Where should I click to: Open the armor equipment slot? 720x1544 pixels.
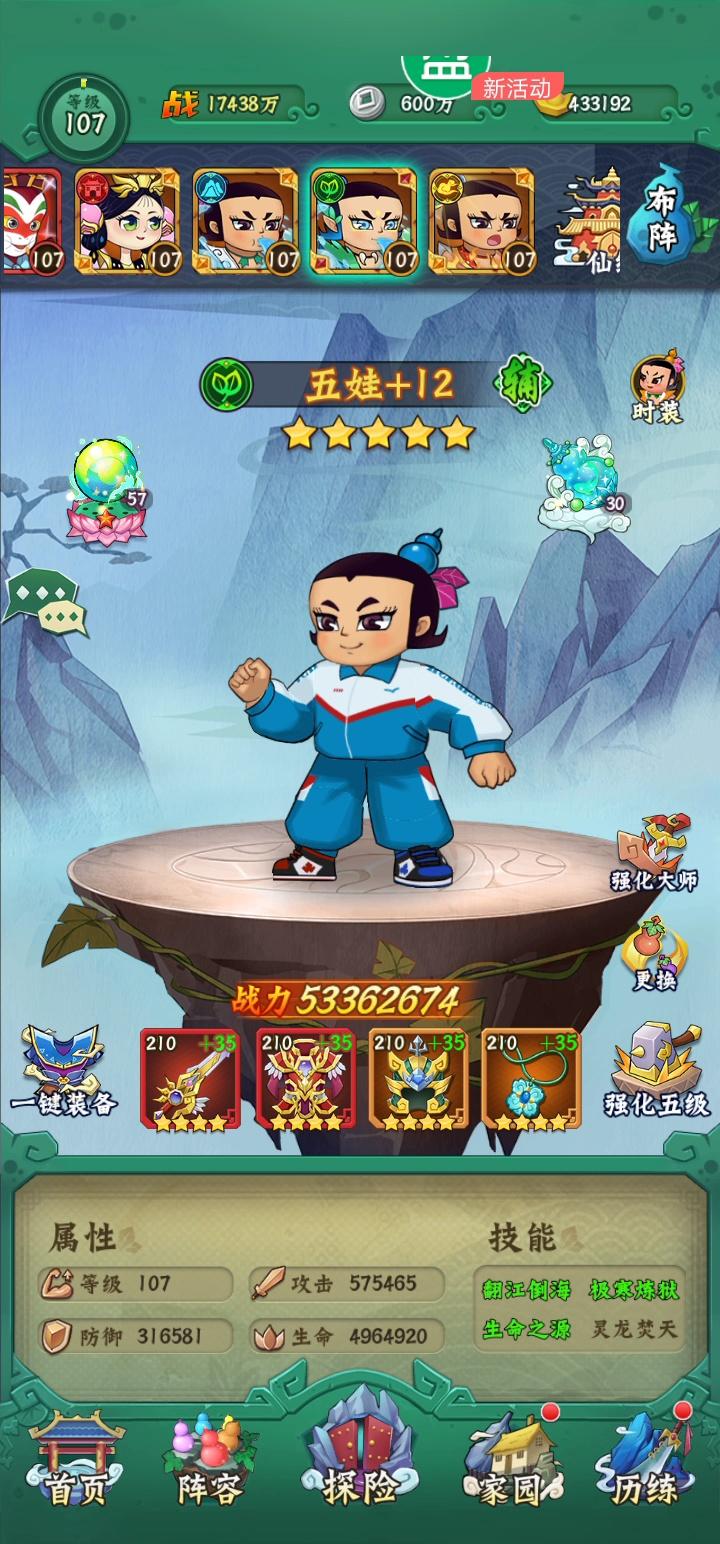pyautogui.click(x=305, y=1079)
